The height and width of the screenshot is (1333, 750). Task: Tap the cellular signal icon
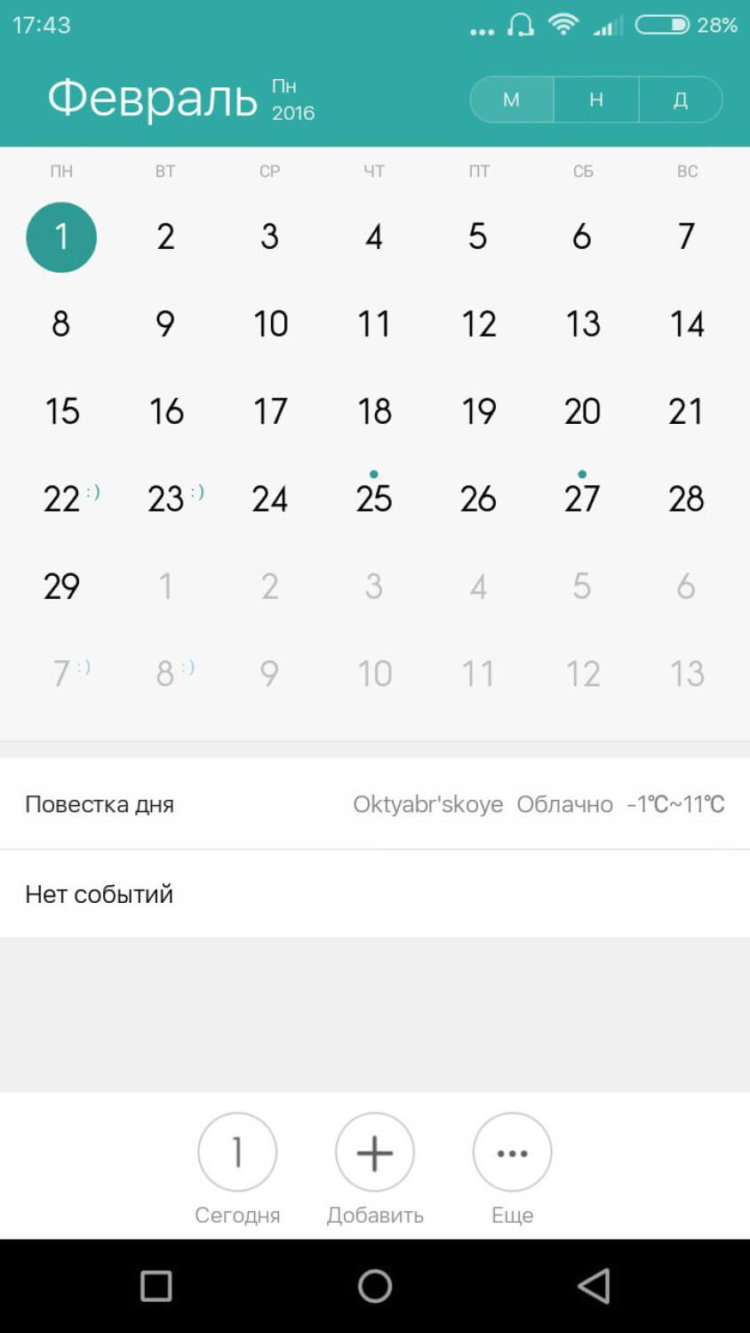click(x=607, y=27)
